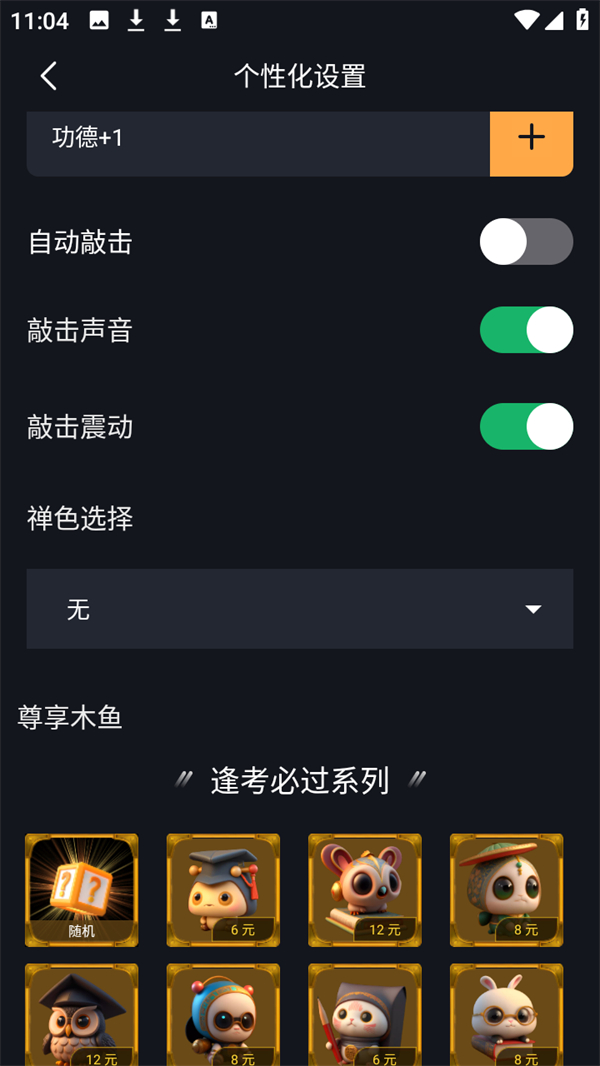Turn off 敲击声音

[x=526, y=330]
